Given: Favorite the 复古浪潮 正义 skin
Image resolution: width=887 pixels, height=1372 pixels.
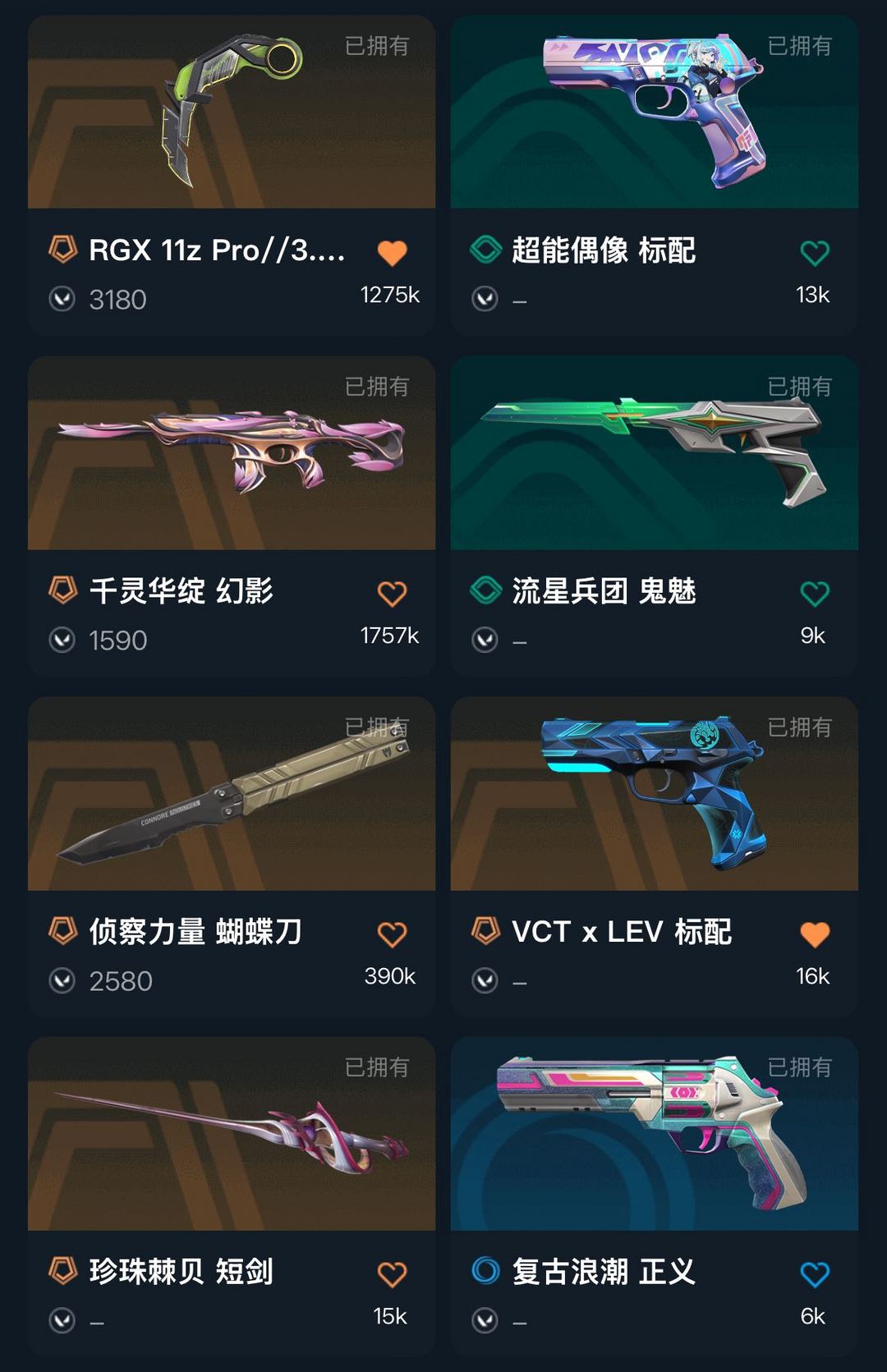Looking at the screenshot, I should (814, 1274).
